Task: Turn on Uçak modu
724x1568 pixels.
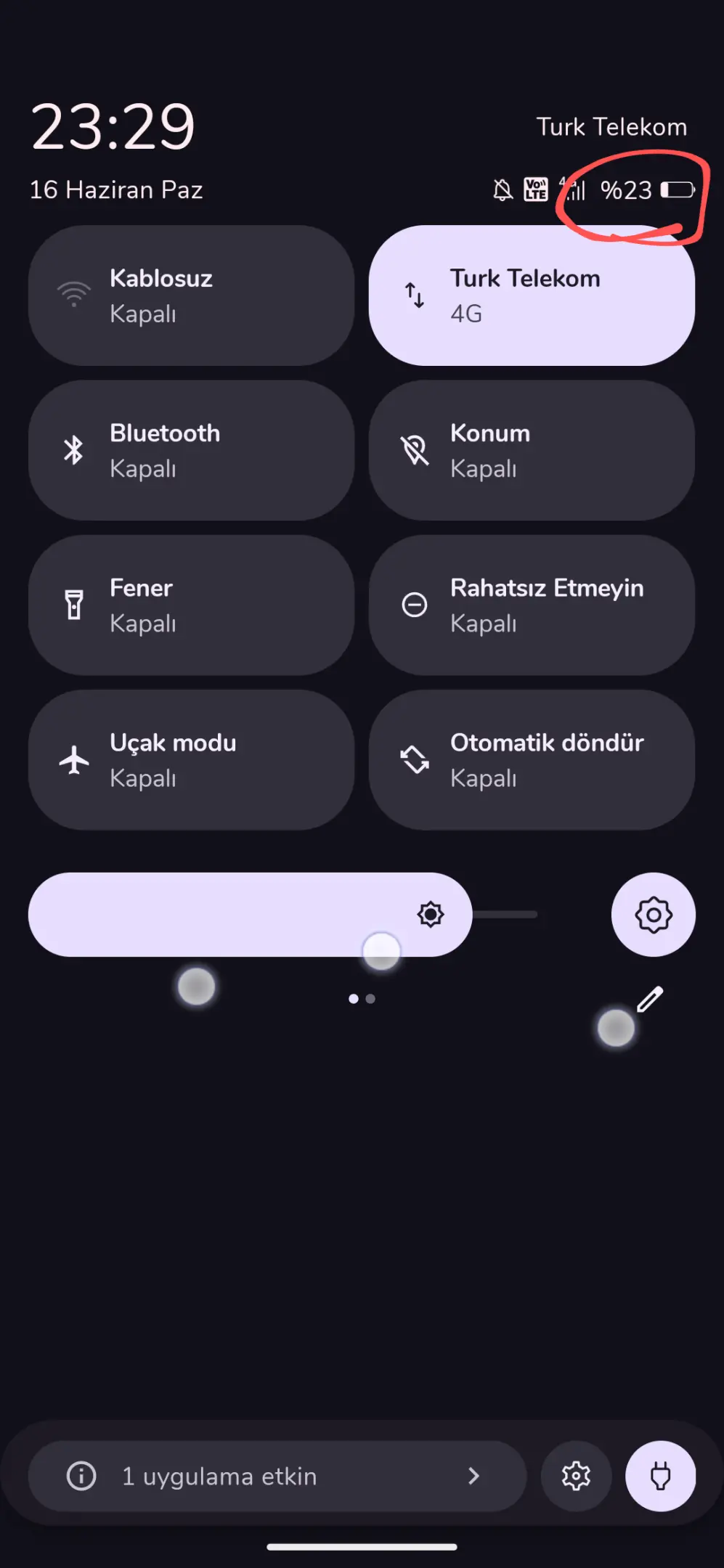Action: [191, 760]
